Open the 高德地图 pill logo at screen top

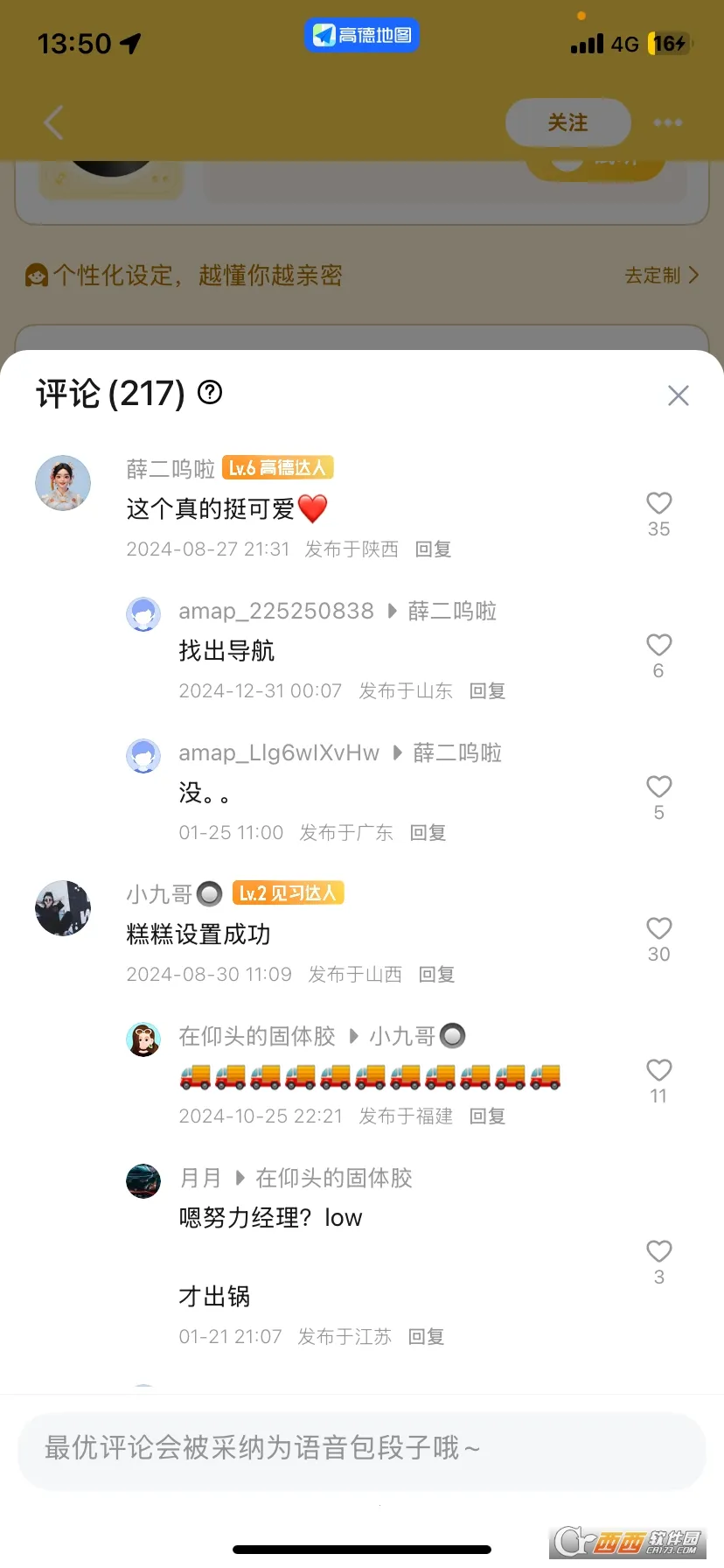tap(361, 35)
